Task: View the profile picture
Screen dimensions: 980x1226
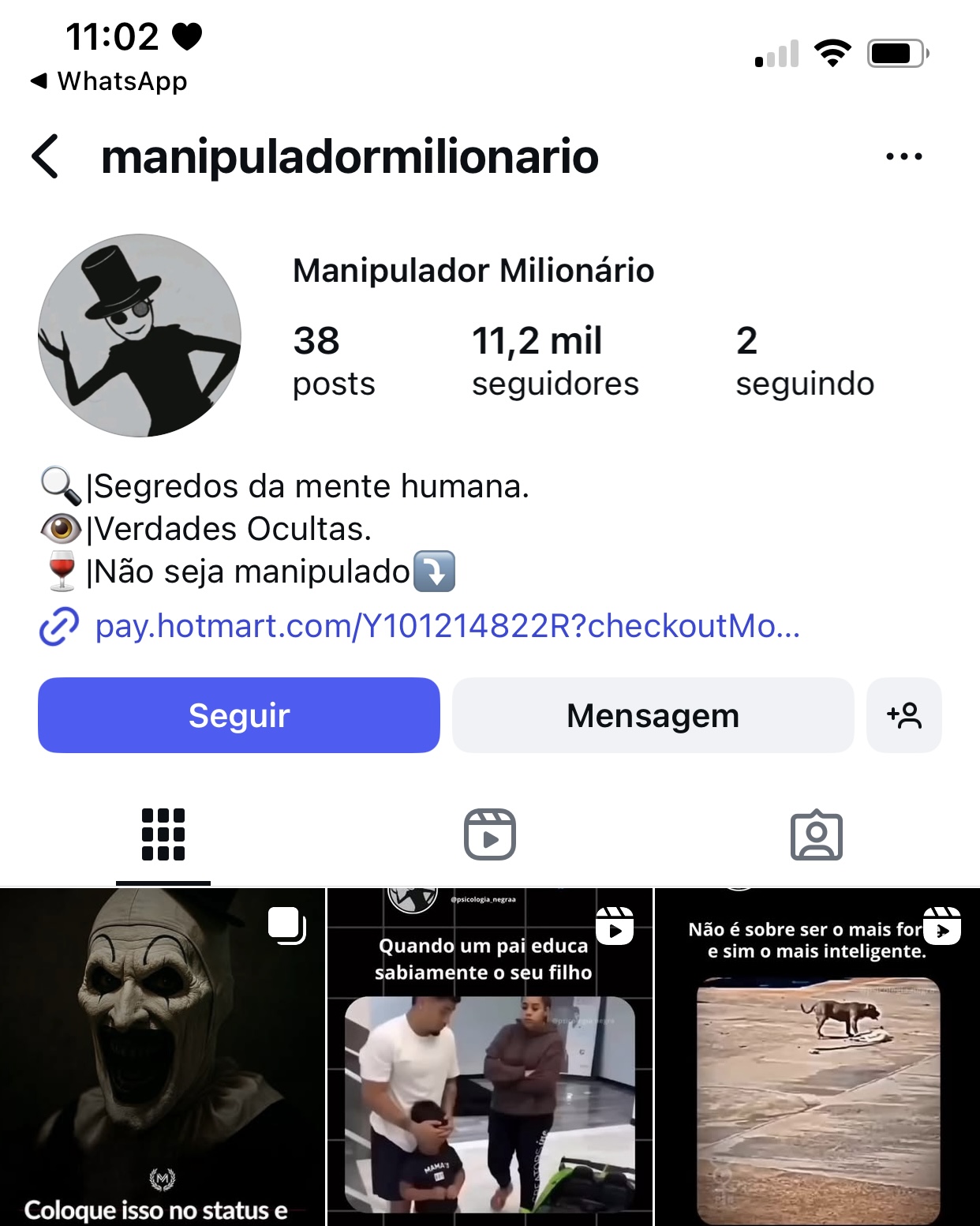Action: pos(140,336)
